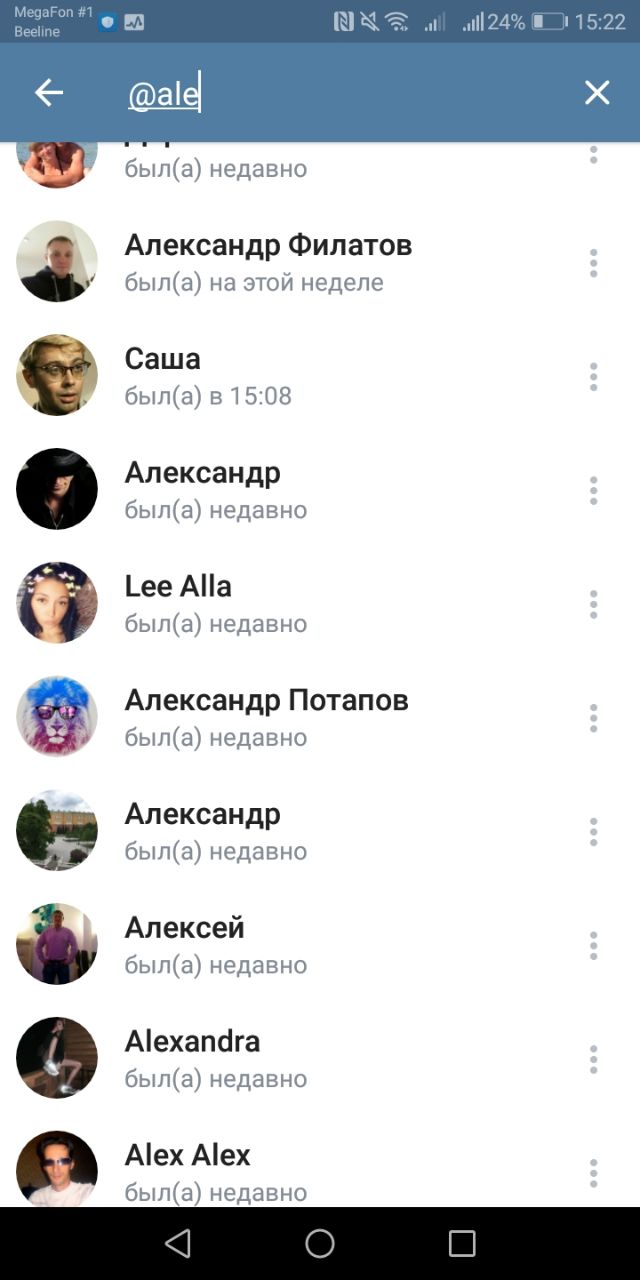Open options menu for Александр Потапов
The width and height of the screenshot is (640, 1280).
click(x=593, y=719)
